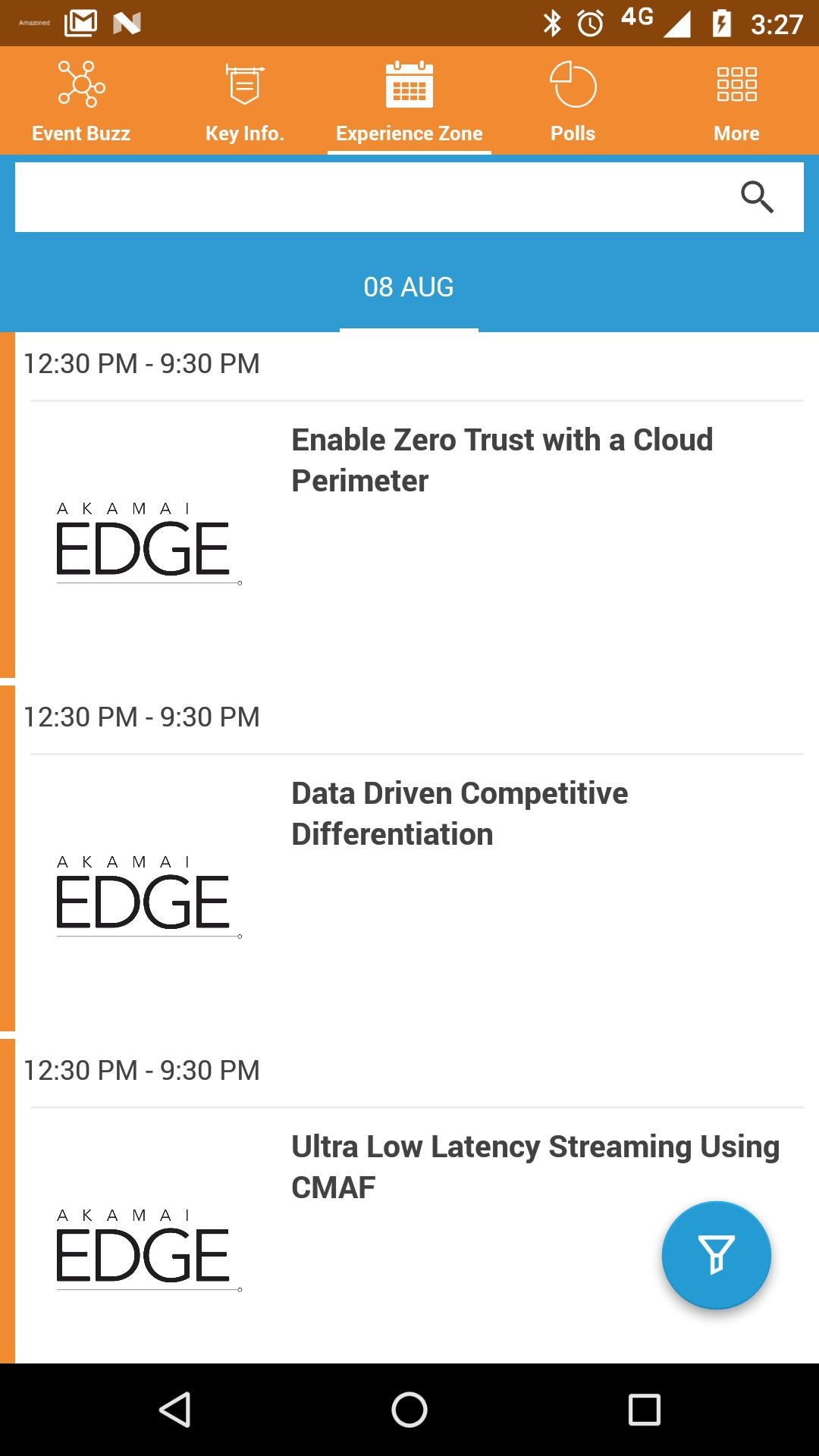
Task: Open Key Info via the signpost icon
Action: tap(244, 86)
